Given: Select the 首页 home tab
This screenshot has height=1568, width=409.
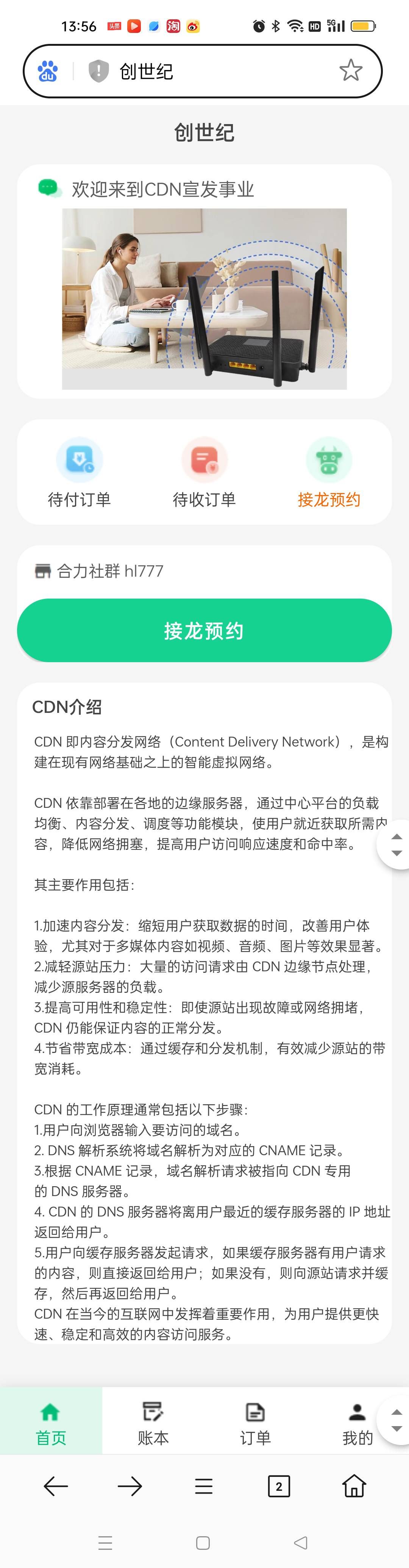Looking at the screenshot, I should click(x=51, y=1423).
